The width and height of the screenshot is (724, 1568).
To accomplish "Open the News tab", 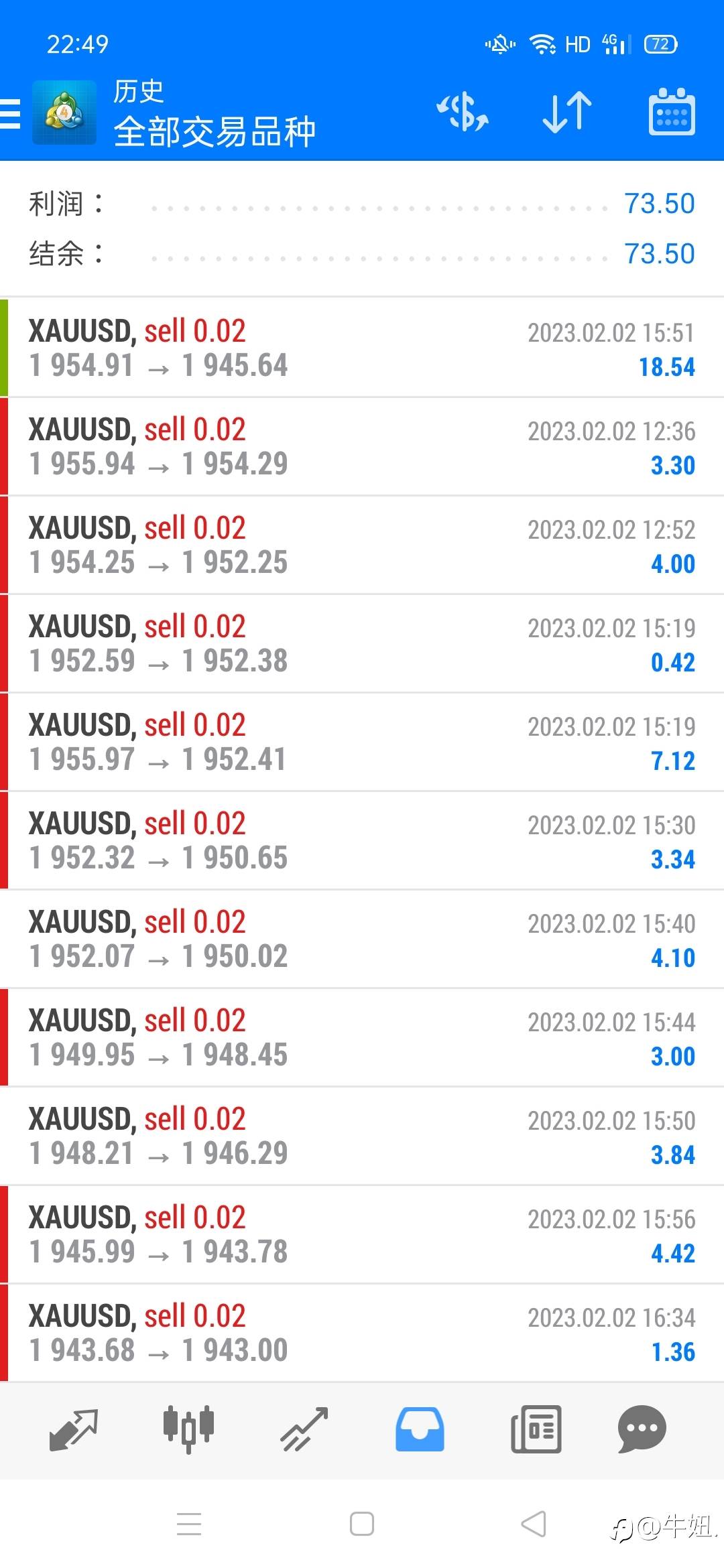I will click(536, 1429).
